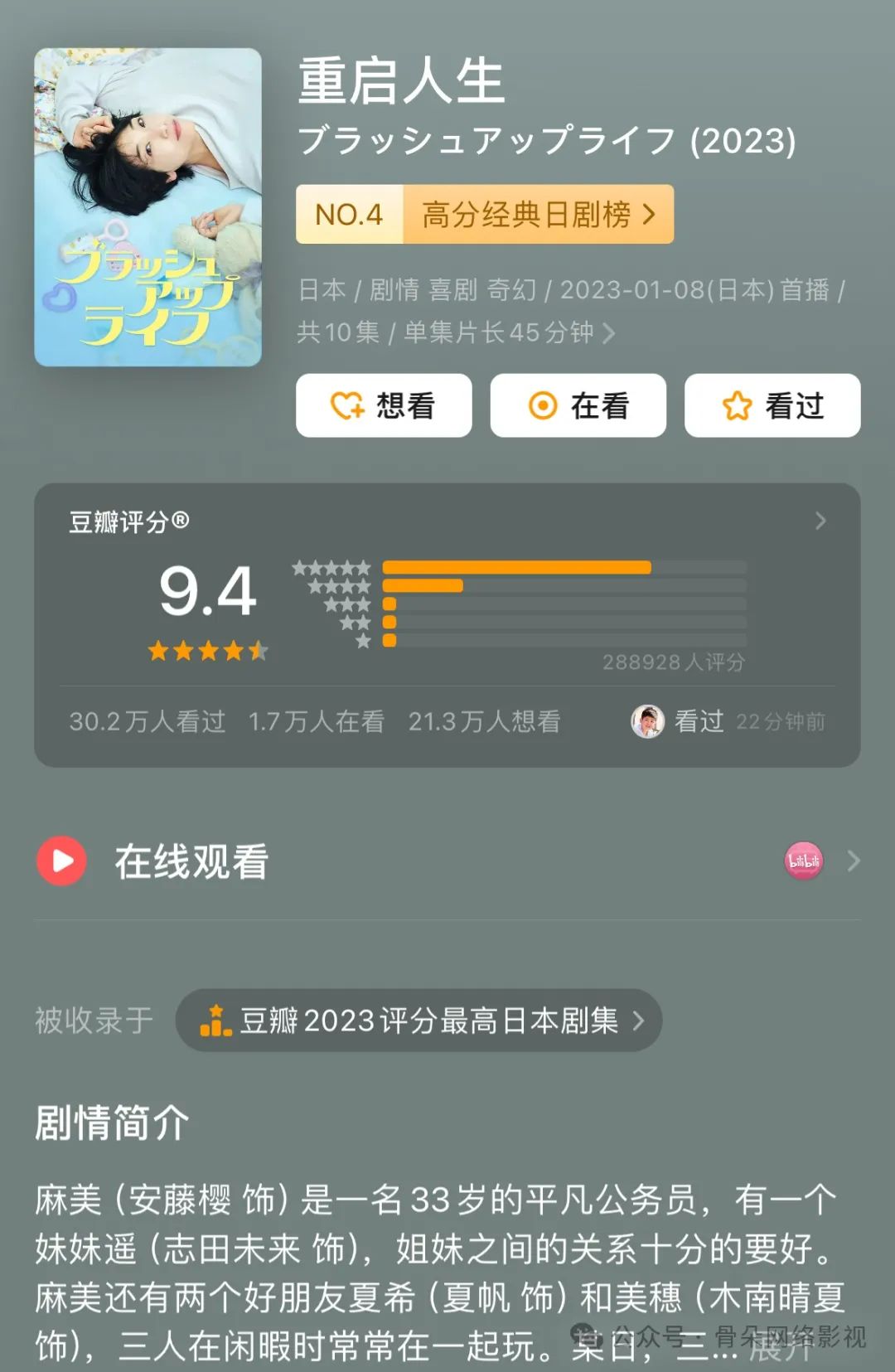
Task: Tap the 想看 want-to-watch button
Action: pyautogui.click(x=384, y=405)
